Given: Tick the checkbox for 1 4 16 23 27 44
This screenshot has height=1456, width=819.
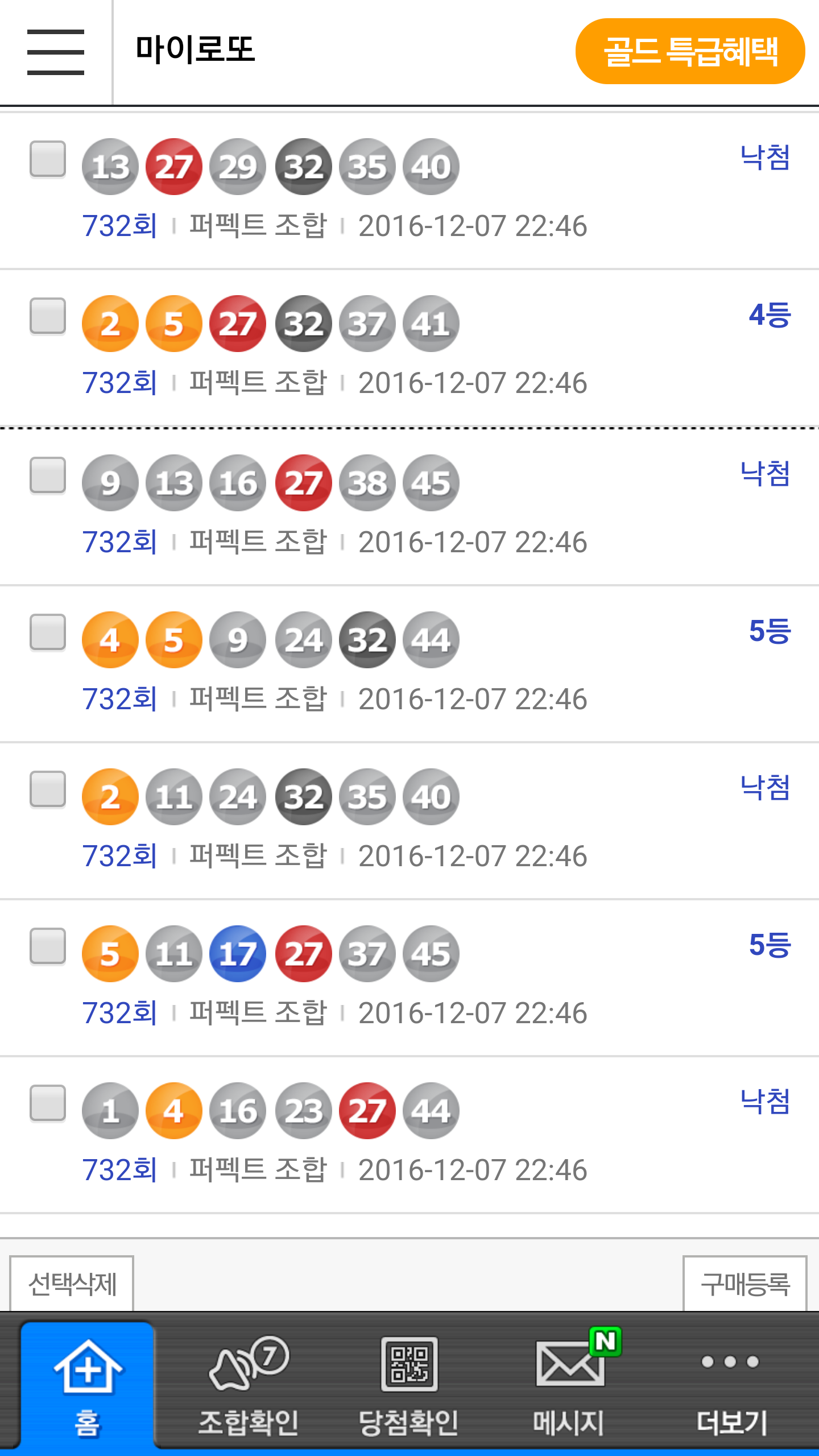Looking at the screenshot, I should [48, 1103].
